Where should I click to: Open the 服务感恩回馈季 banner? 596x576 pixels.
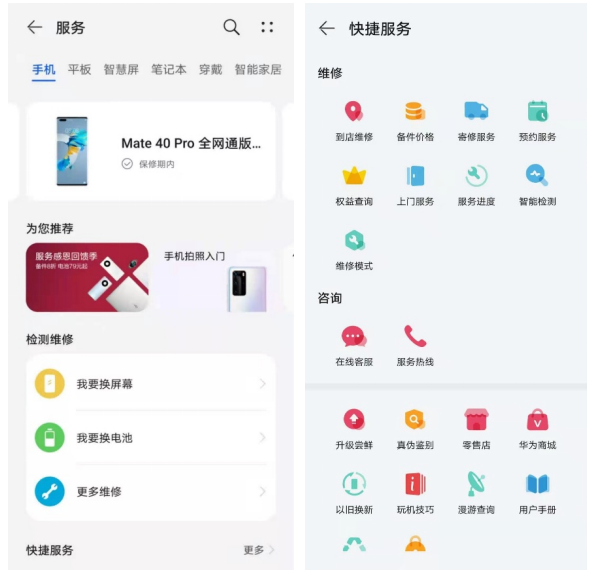[87, 277]
